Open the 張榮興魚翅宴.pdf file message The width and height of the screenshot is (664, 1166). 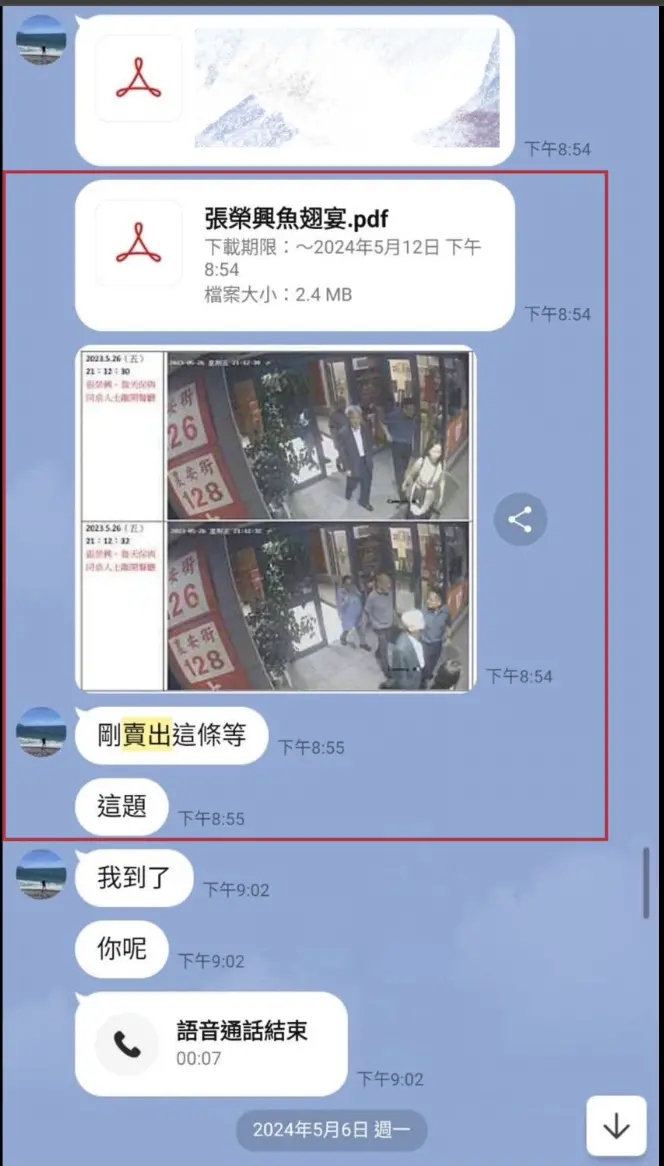click(294, 255)
